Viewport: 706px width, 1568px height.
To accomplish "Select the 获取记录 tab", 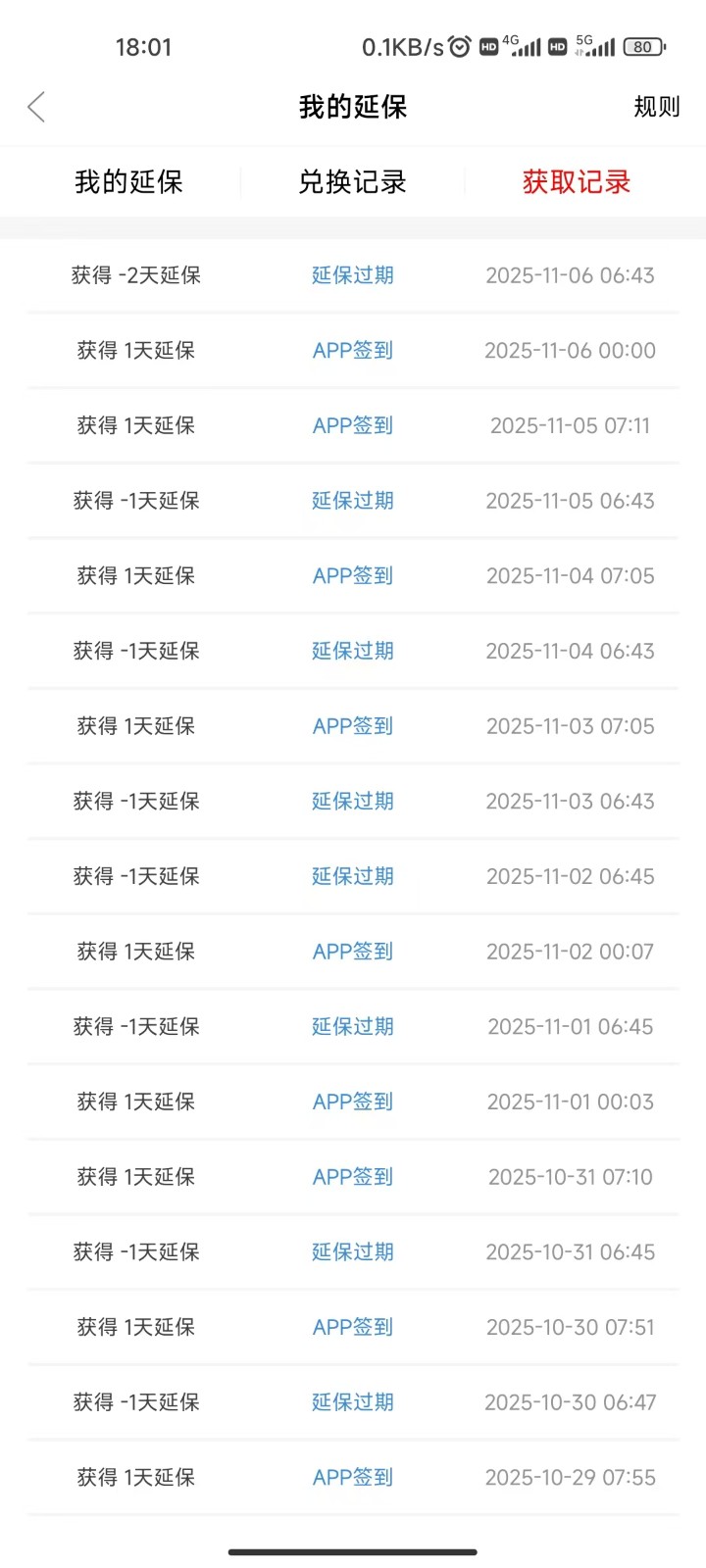I will pyautogui.click(x=576, y=182).
